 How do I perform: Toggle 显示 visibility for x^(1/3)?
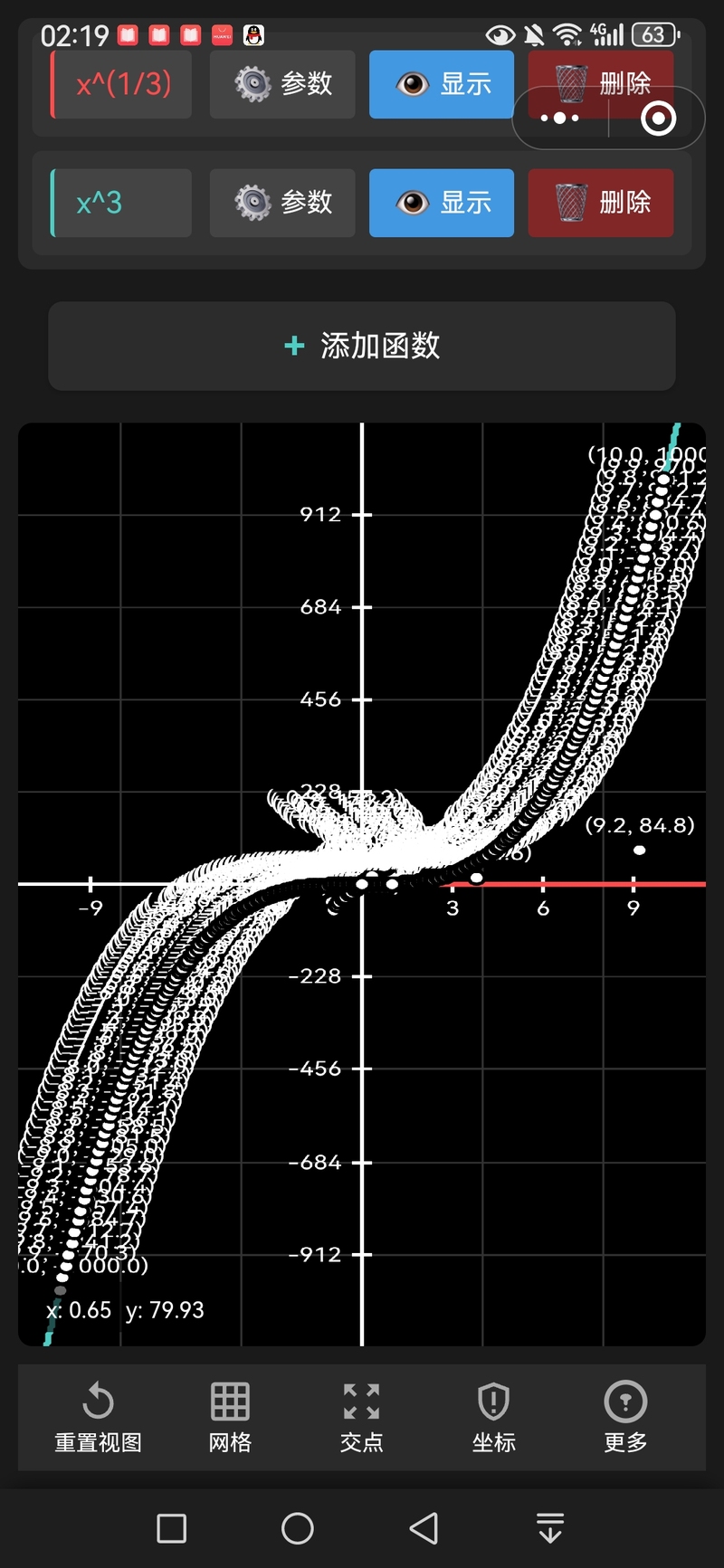pos(441,84)
